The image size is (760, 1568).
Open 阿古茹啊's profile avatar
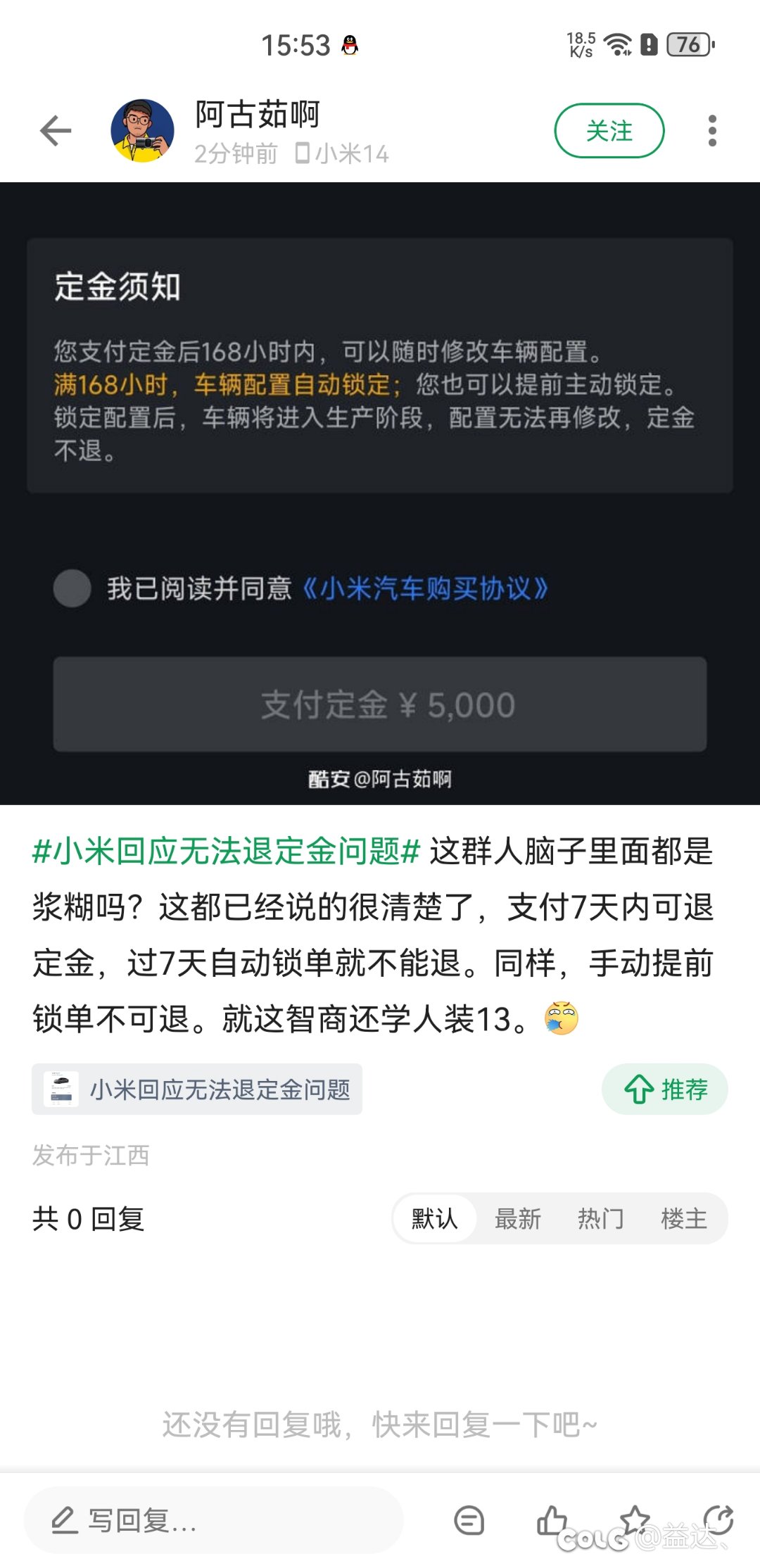[142, 131]
